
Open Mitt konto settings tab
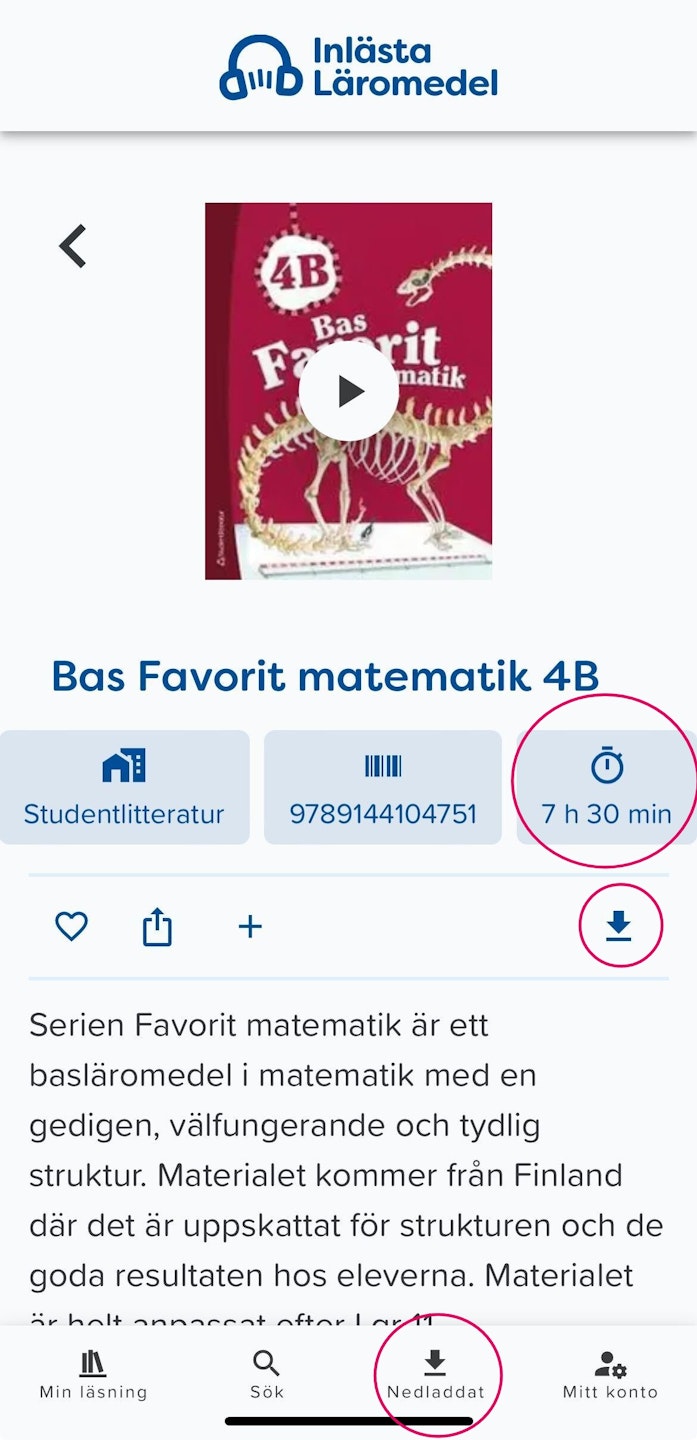[610, 1375]
